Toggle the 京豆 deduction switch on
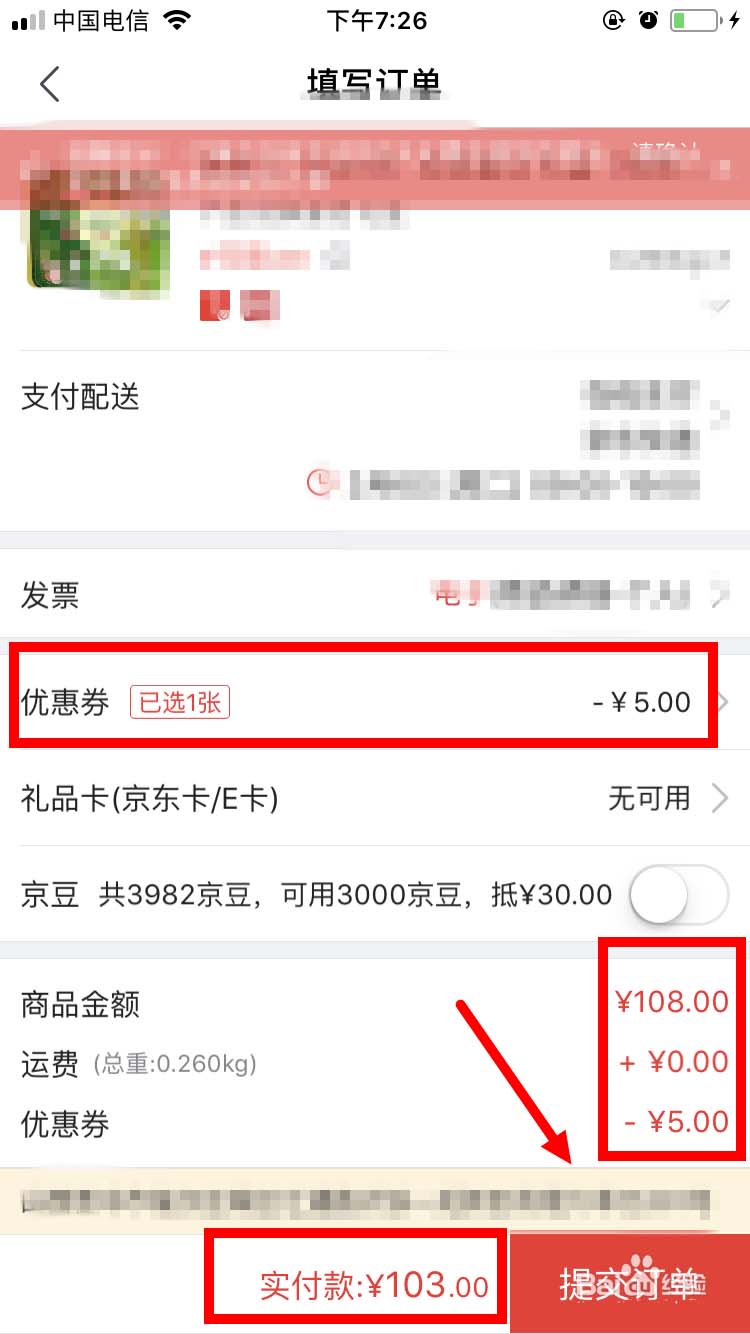This screenshot has height=1334, width=750. coord(679,894)
